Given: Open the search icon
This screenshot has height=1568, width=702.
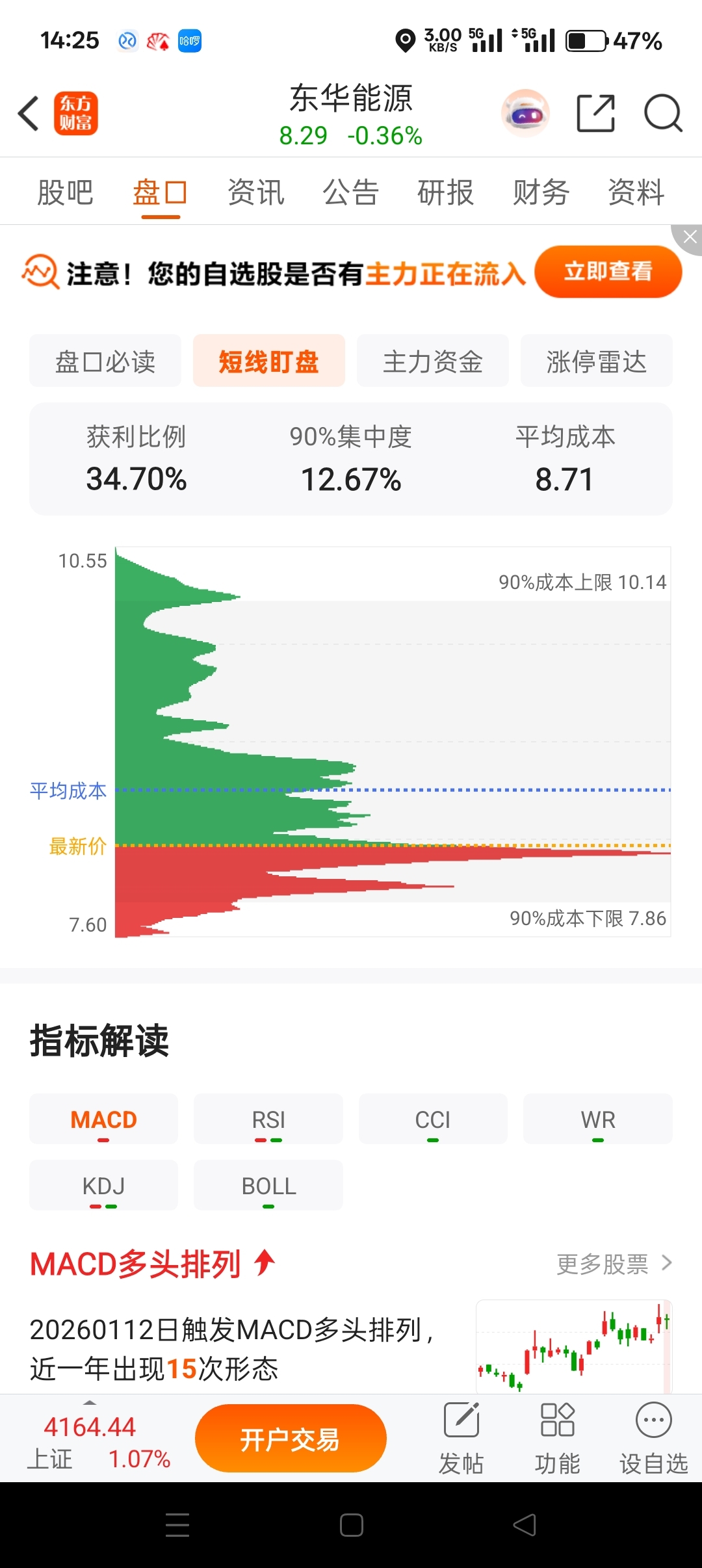Looking at the screenshot, I should [662, 113].
